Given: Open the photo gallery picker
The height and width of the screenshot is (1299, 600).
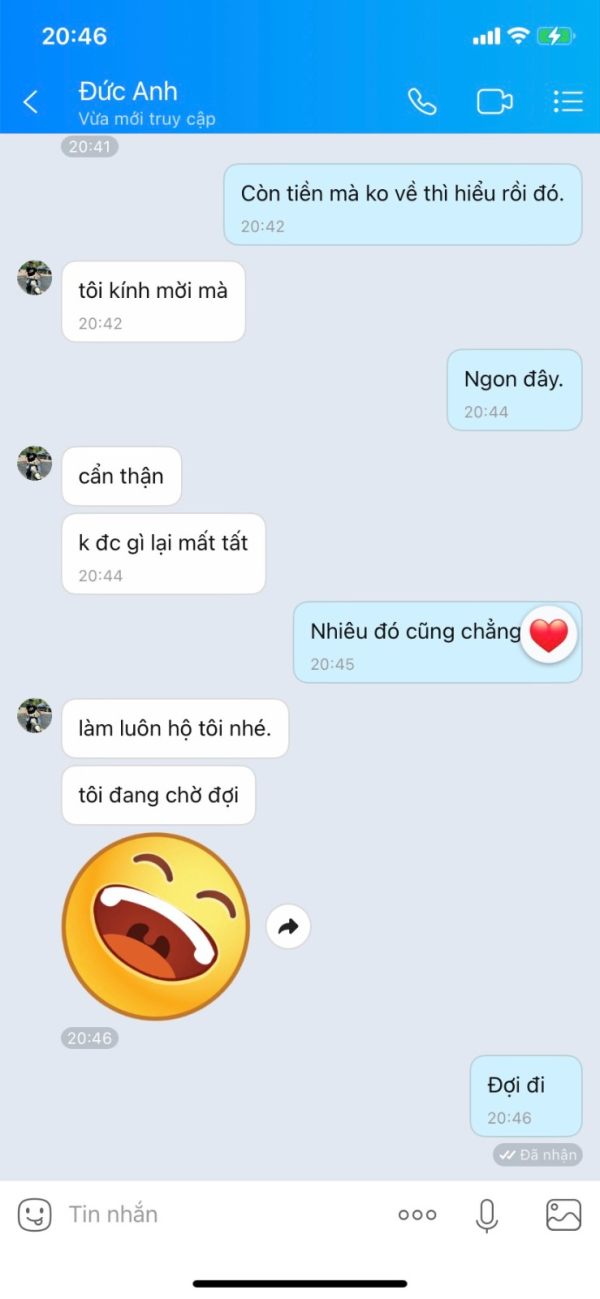Looking at the screenshot, I should coord(564,1215).
